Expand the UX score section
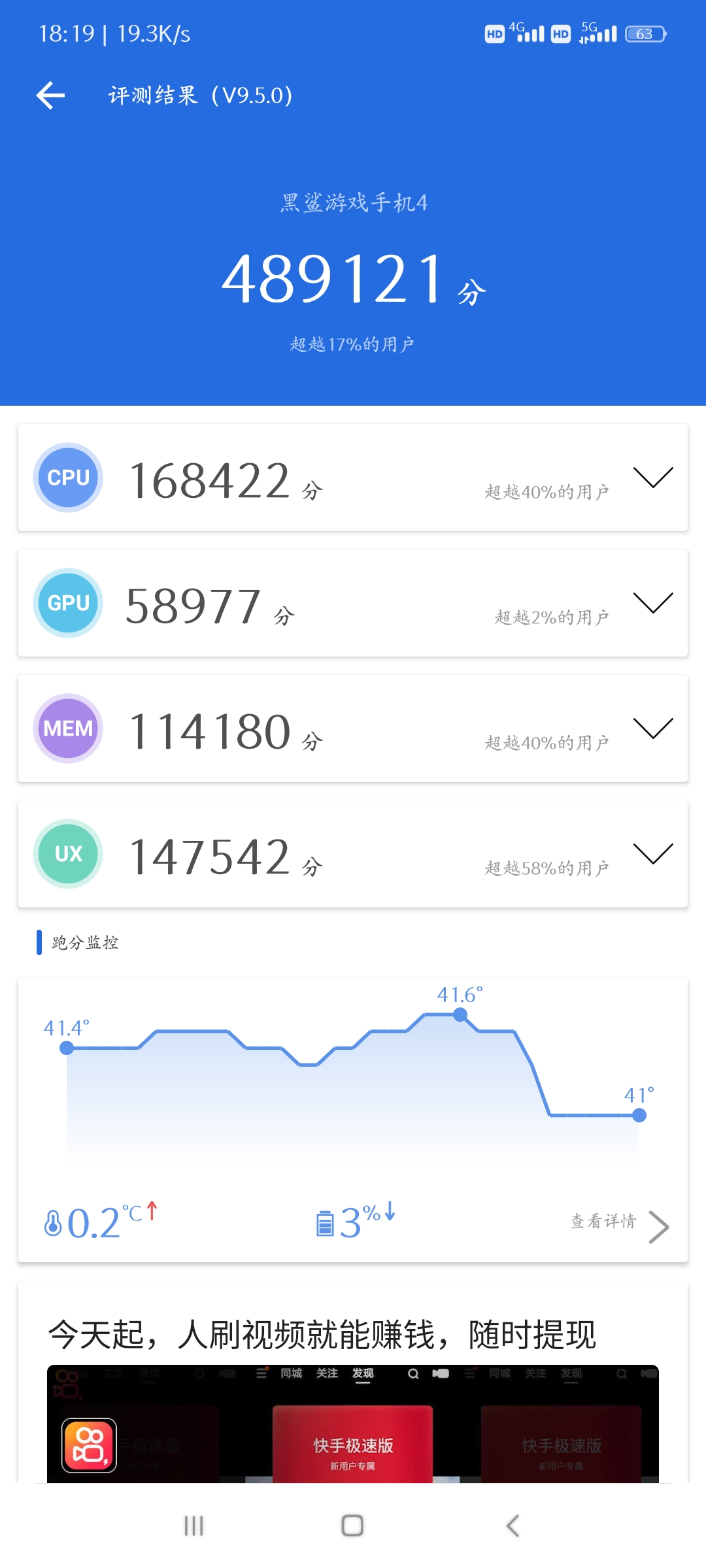Viewport: 706px width, 1568px height. (x=652, y=854)
